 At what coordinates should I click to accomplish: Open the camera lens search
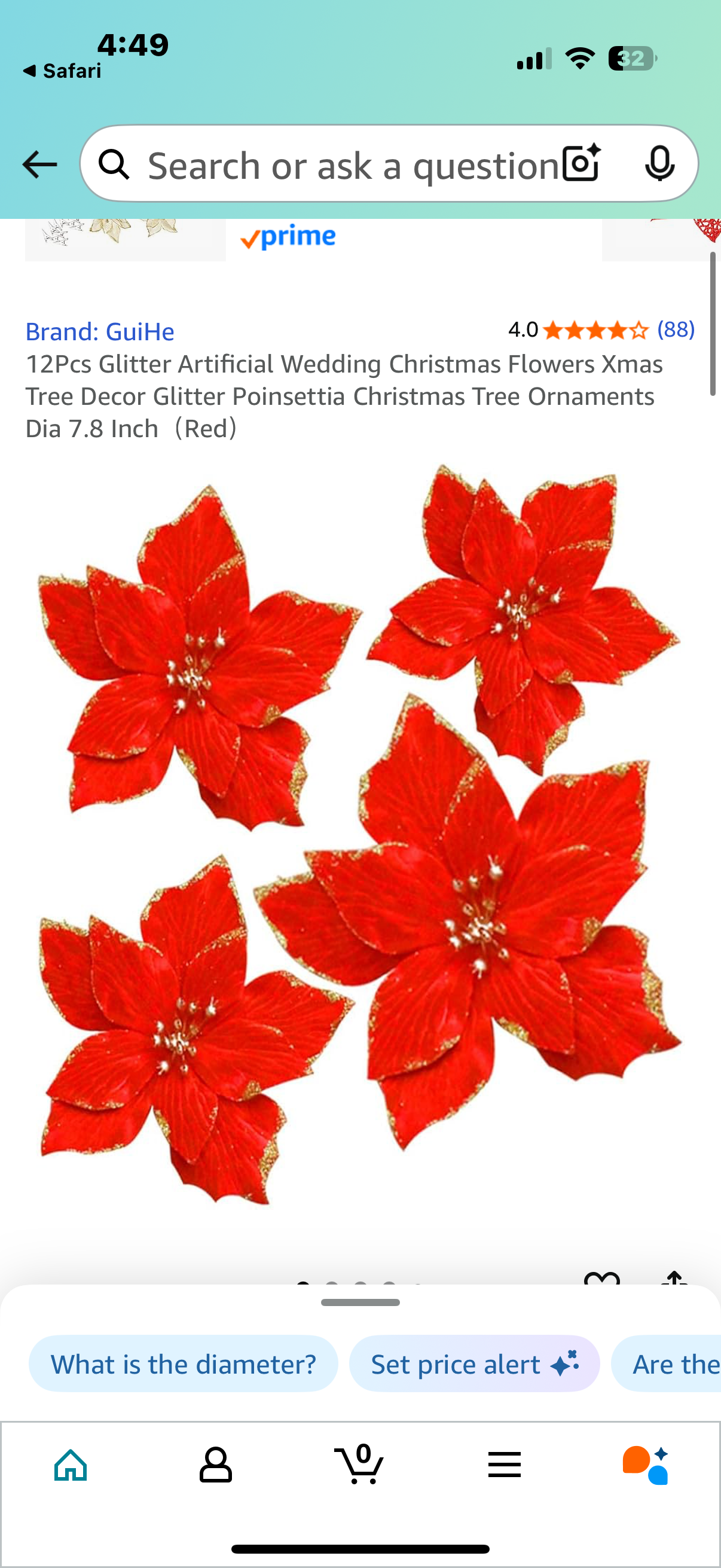point(581,164)
